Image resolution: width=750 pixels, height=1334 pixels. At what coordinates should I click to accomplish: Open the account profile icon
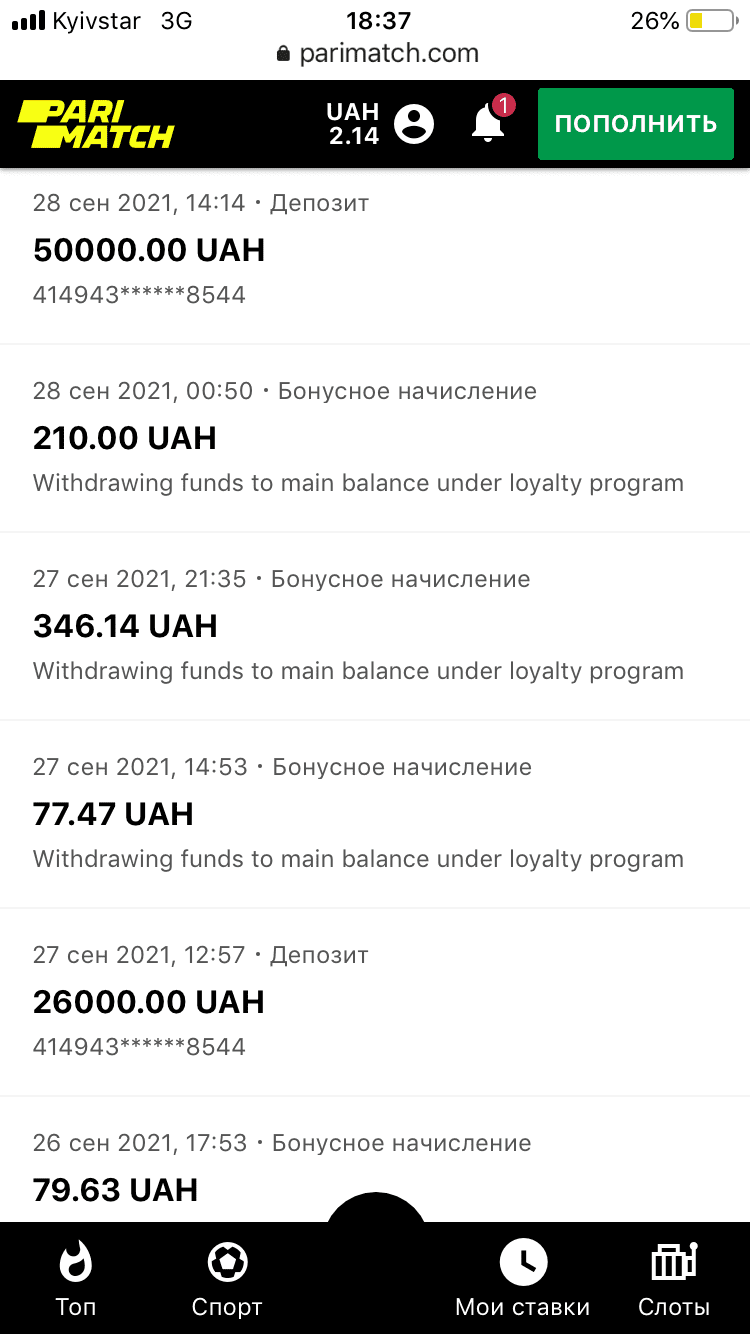pos(414,124)
